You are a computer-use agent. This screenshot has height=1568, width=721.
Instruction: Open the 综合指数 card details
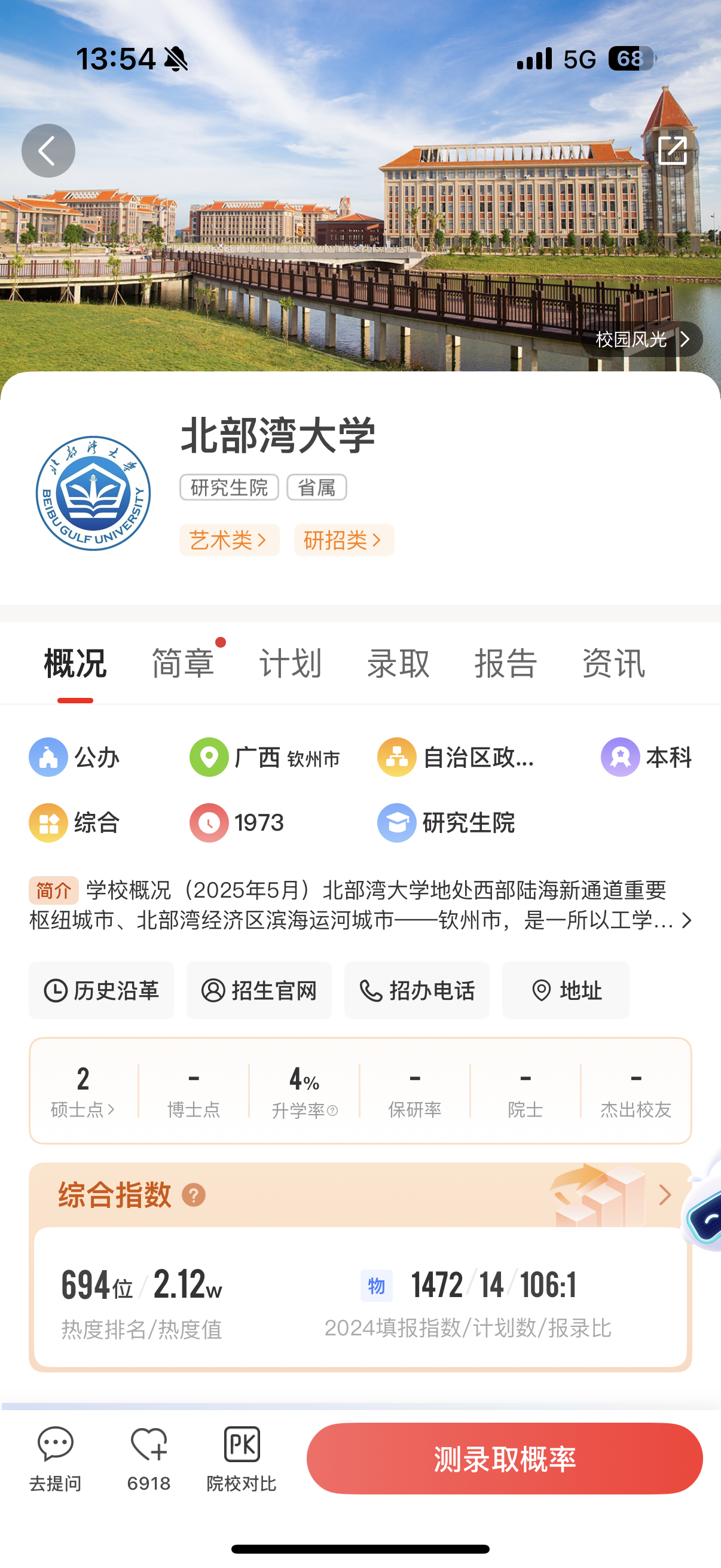(x=664, y=1195)
